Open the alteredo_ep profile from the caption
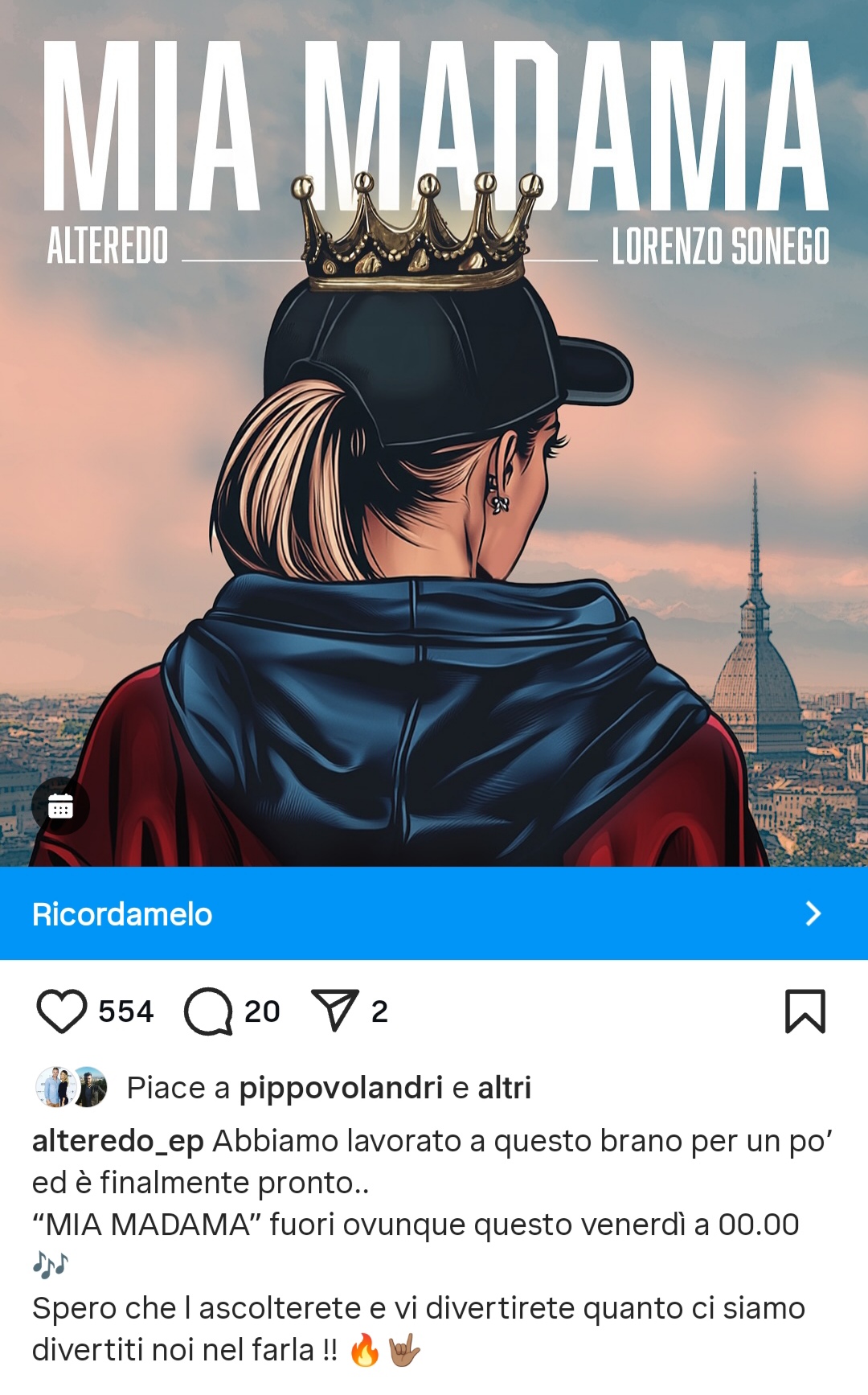868x1395 pixels. click(x=117, y=1141)
